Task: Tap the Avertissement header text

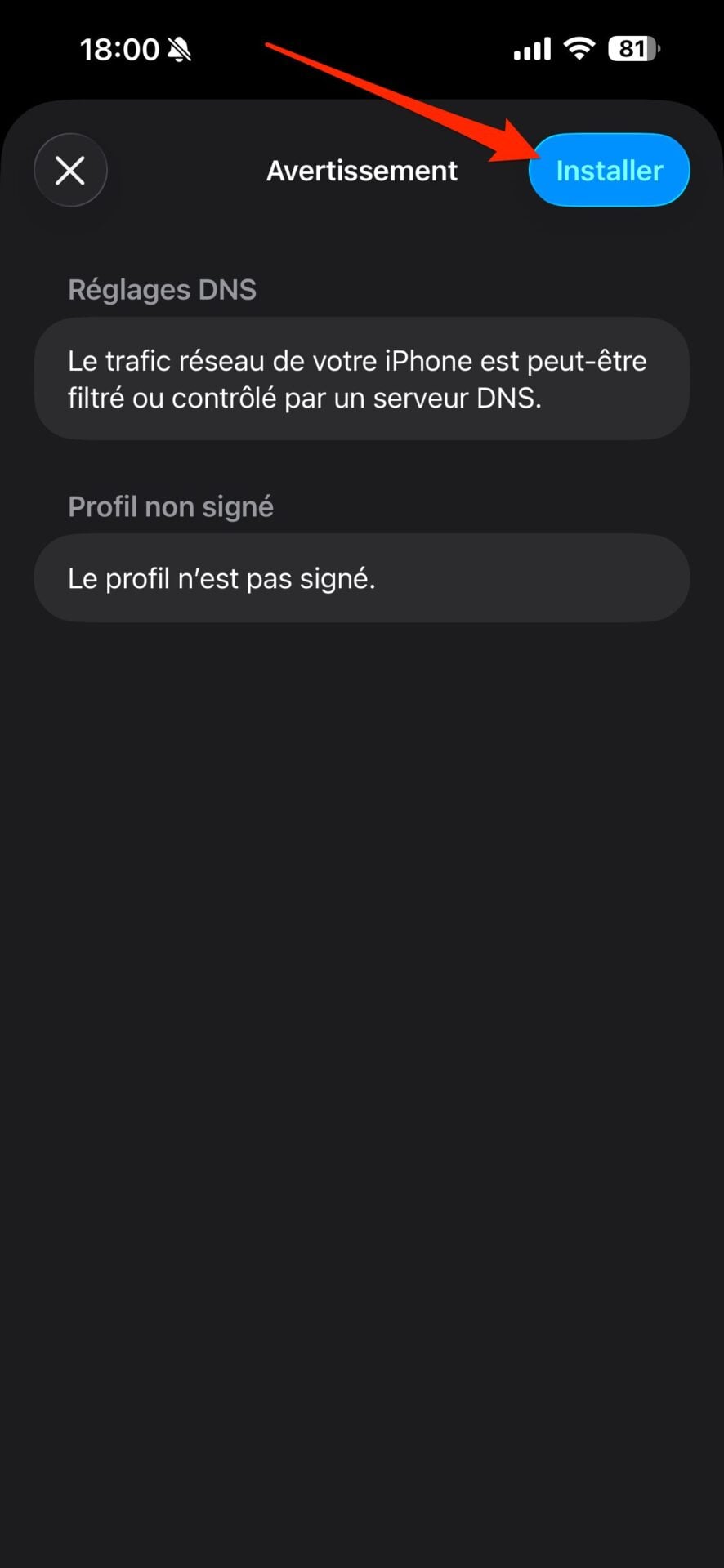Action: 361,171
